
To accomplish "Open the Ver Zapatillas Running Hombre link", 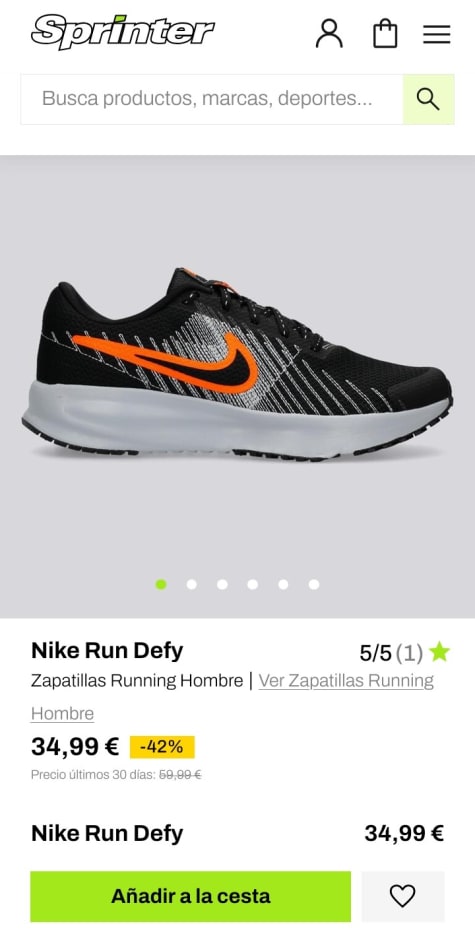I will tap(232, 697).
